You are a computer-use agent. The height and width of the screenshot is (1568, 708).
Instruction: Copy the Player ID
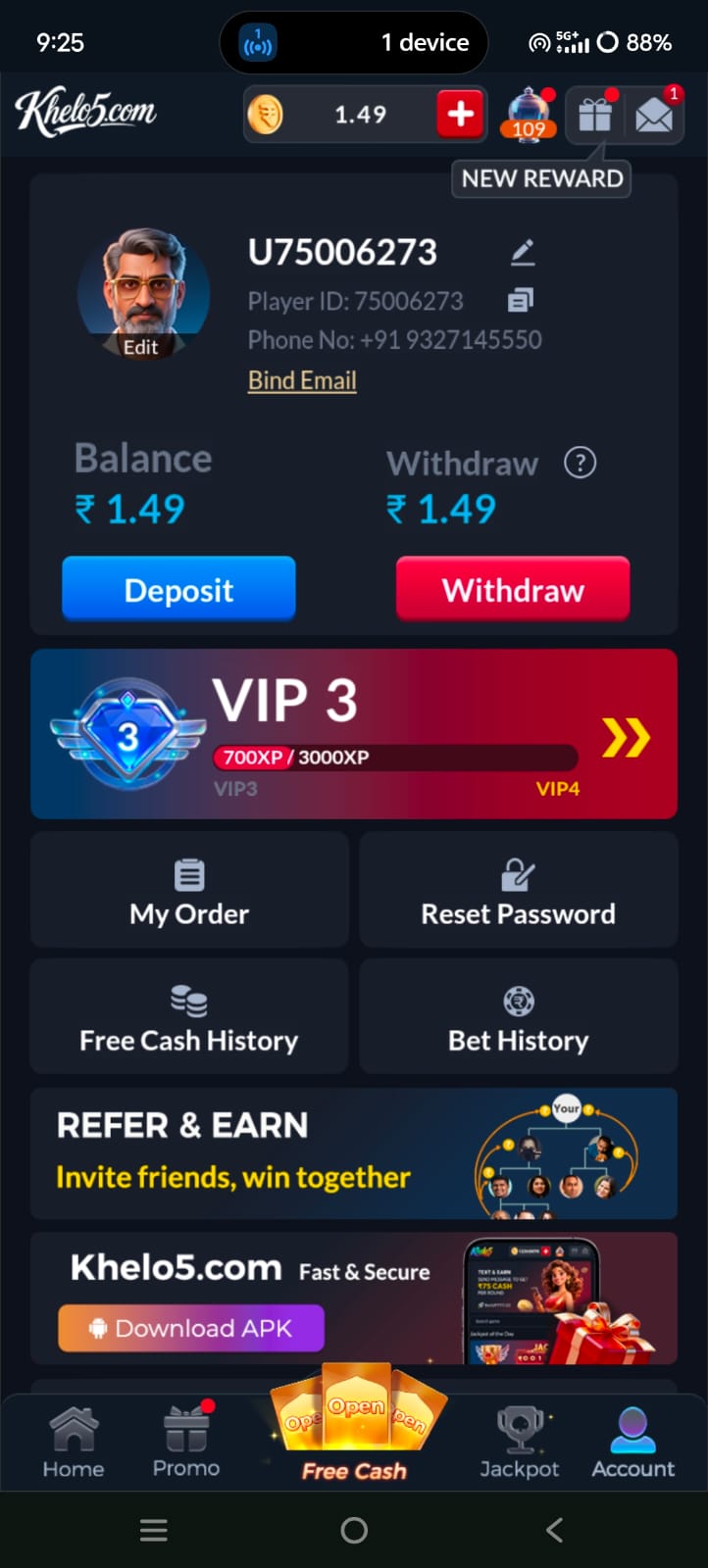tap(521, 300)
